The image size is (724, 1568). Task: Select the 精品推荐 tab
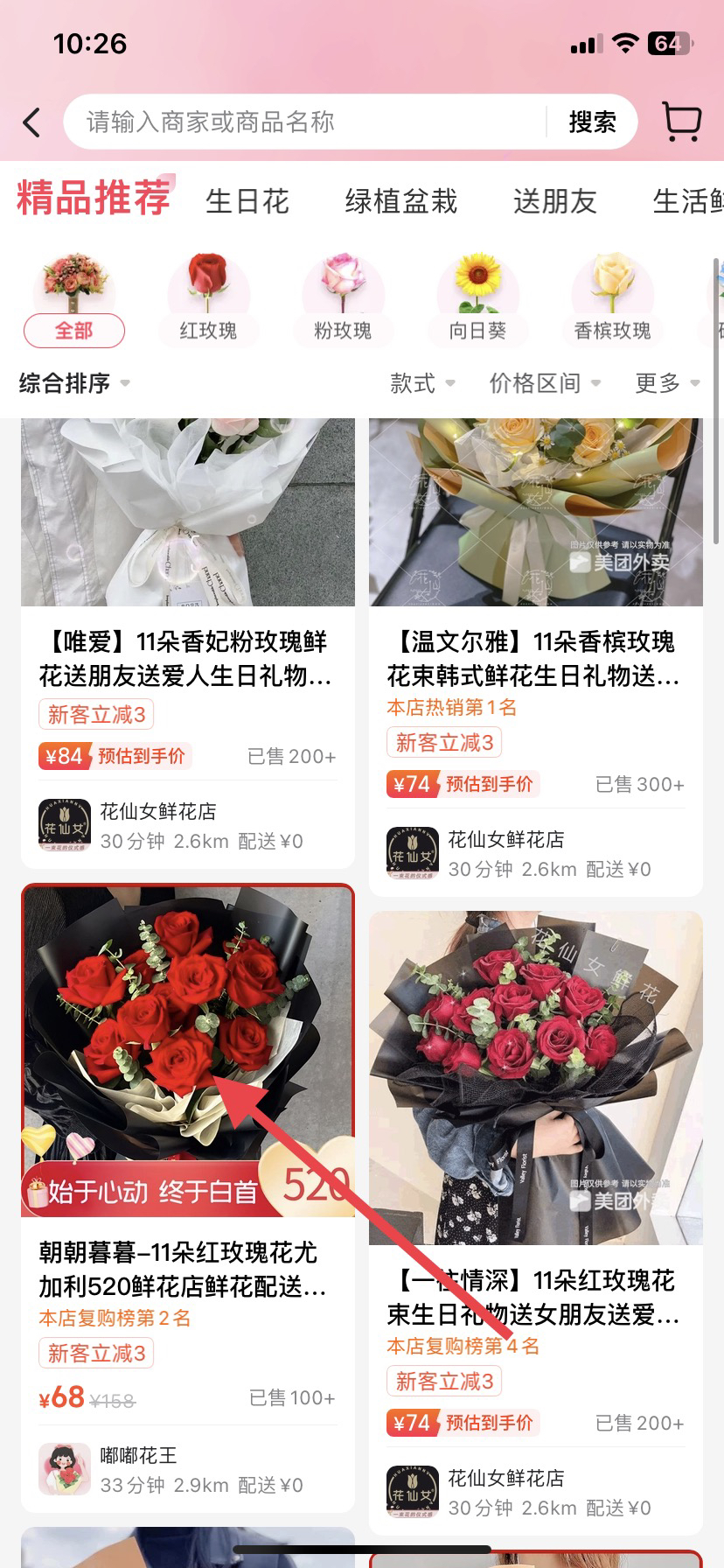click(x=94, y=199)
